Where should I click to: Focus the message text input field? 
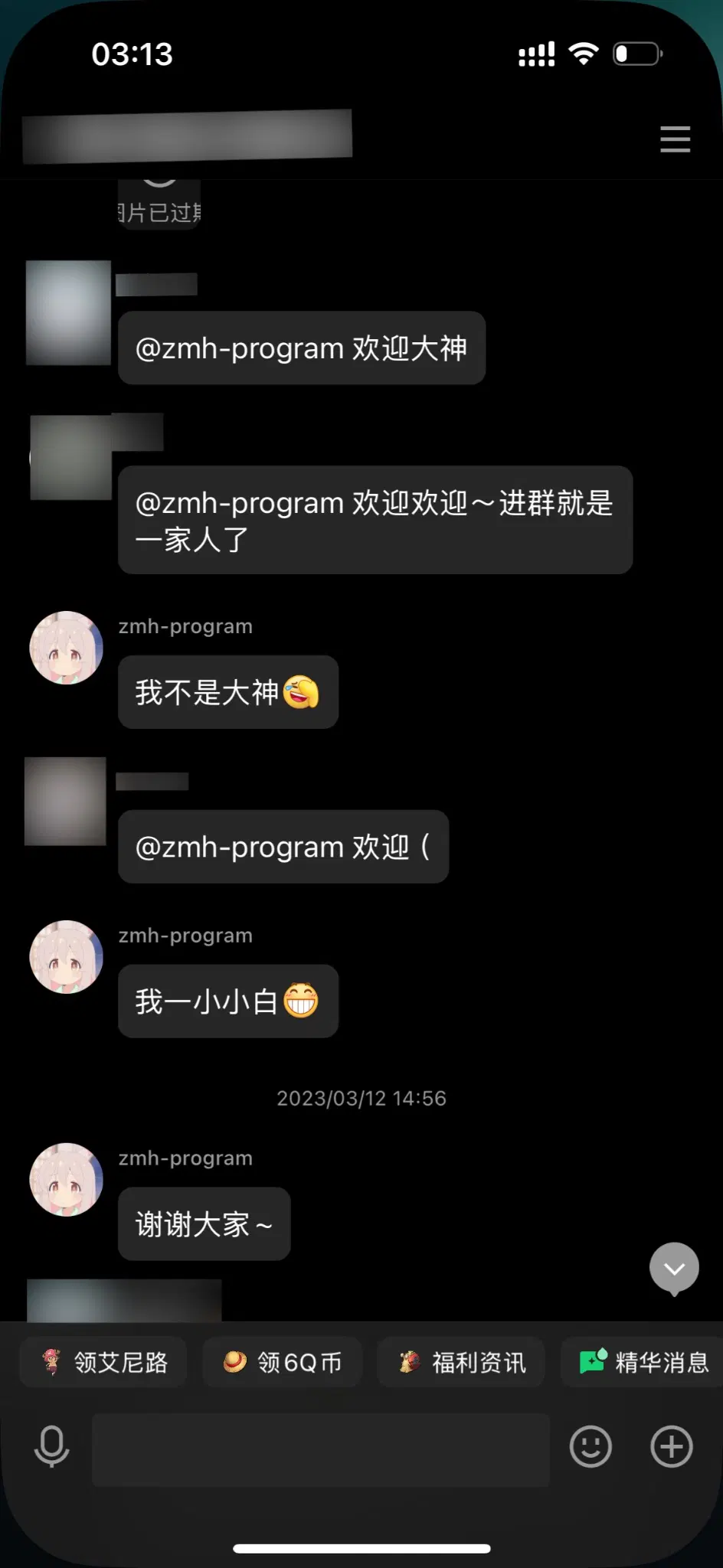coord(320,1449)
